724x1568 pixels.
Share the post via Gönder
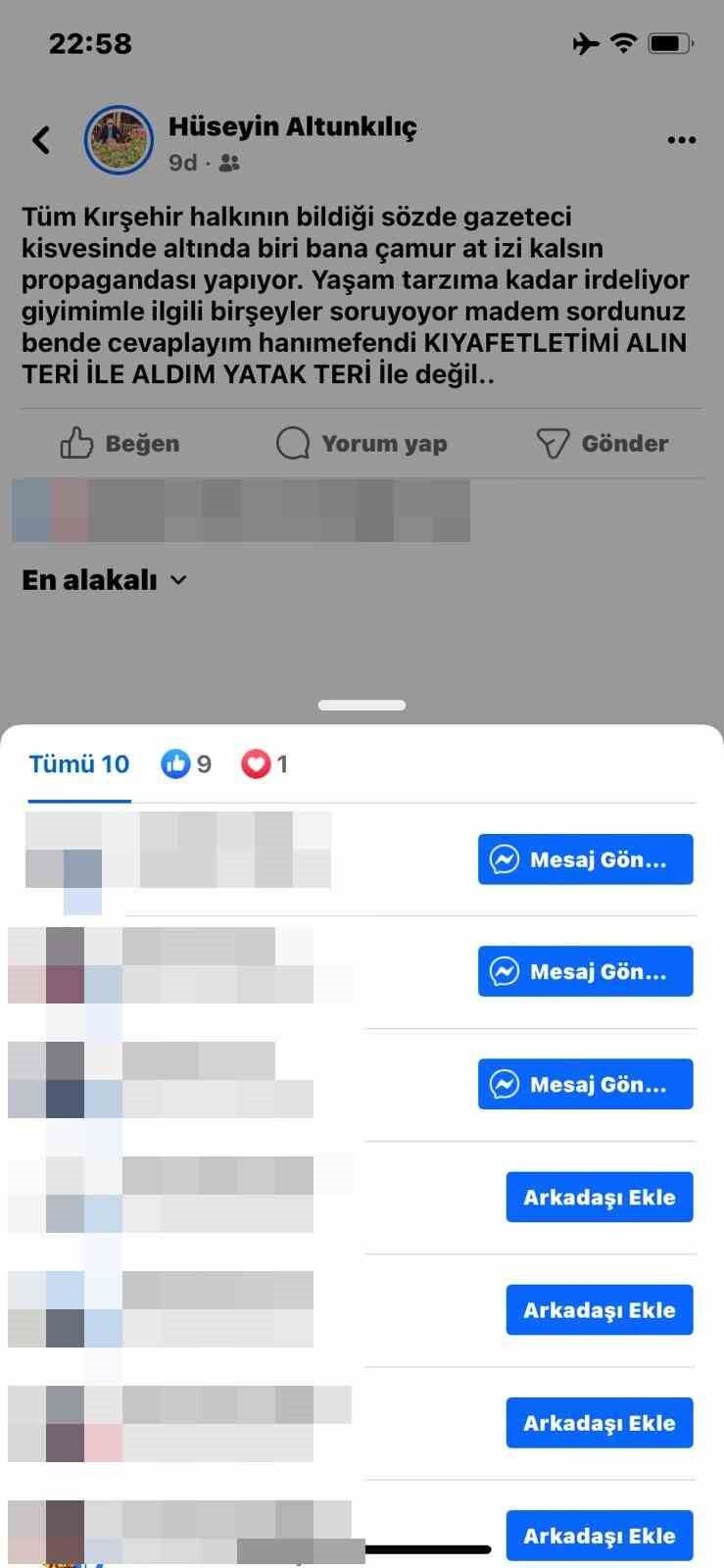[603, 444]
